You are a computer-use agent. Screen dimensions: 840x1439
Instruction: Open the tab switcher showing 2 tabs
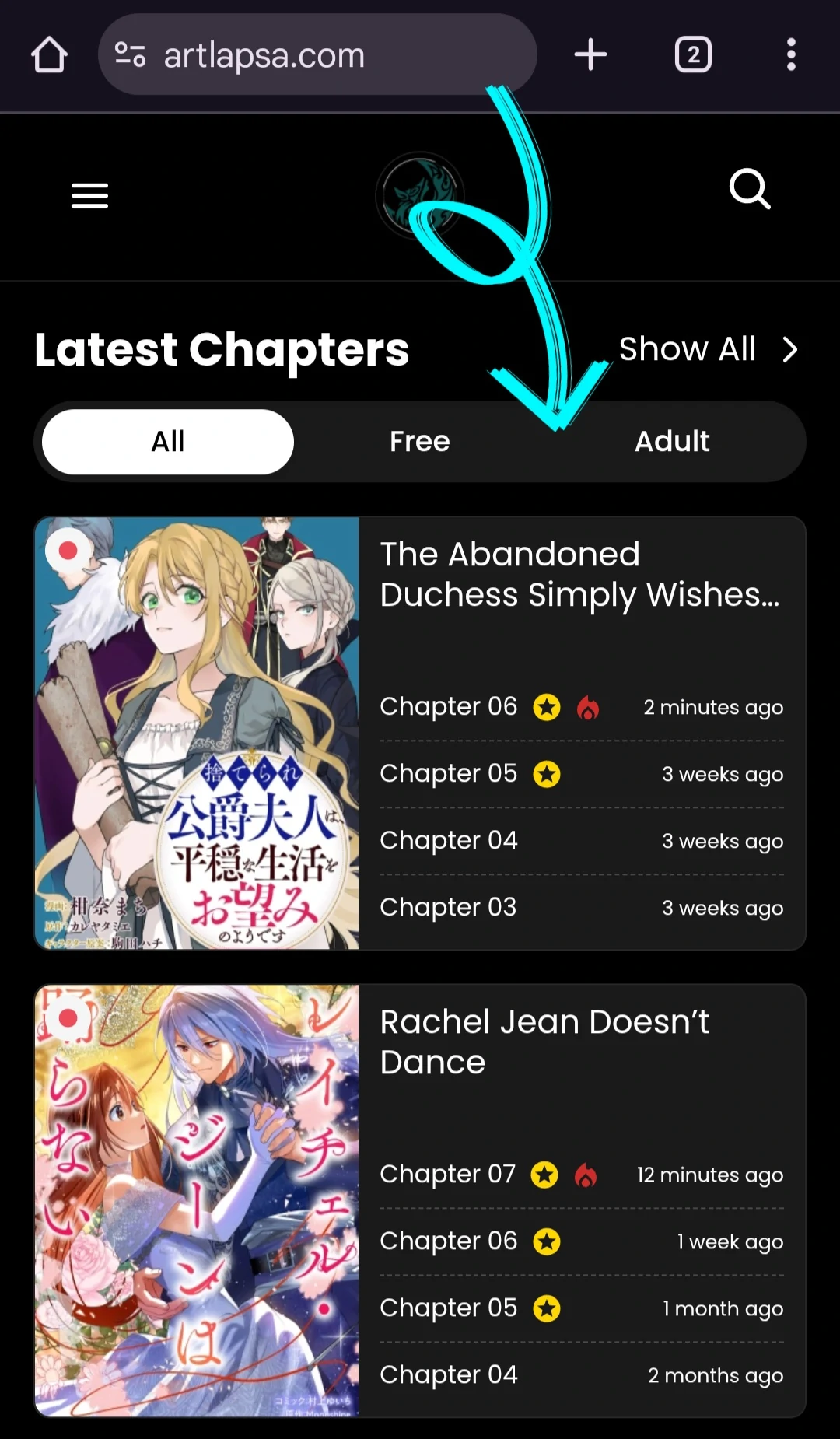pos(692,55)
